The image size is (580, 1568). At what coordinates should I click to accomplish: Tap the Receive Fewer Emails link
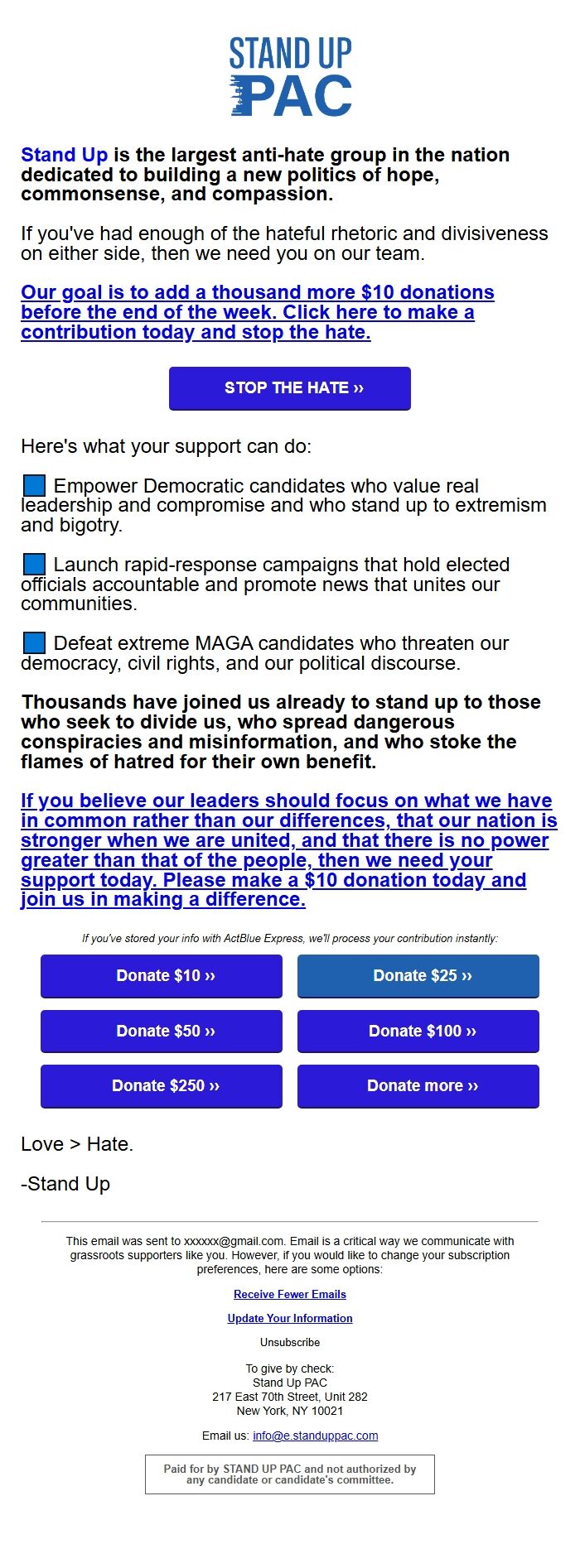click(290, 1294)
